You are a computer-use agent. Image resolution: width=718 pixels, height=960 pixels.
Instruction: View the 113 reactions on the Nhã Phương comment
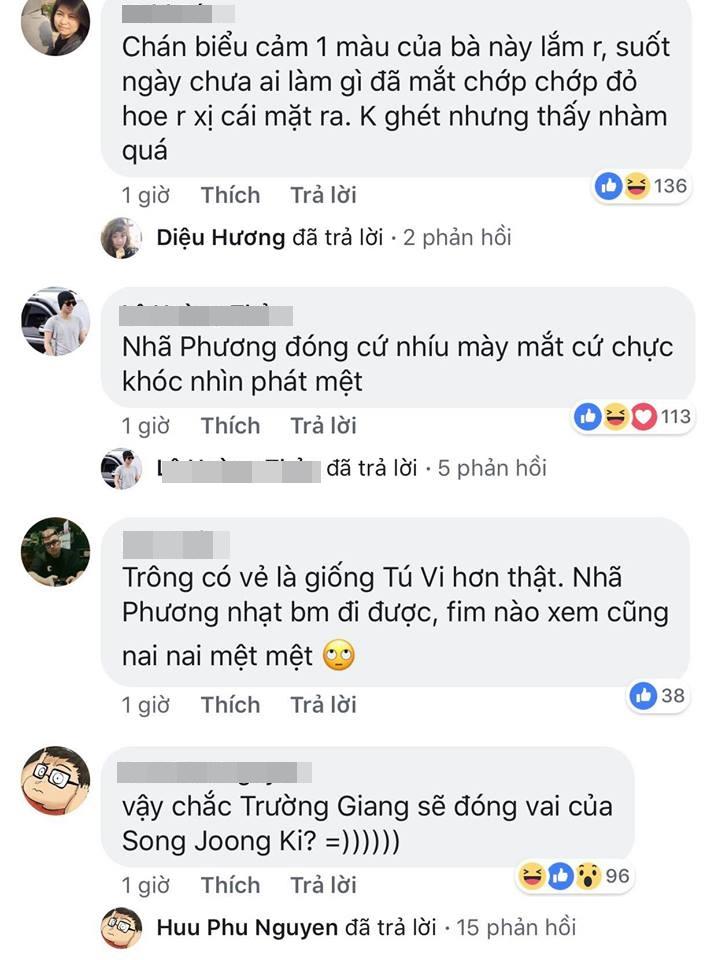(634, 416)
